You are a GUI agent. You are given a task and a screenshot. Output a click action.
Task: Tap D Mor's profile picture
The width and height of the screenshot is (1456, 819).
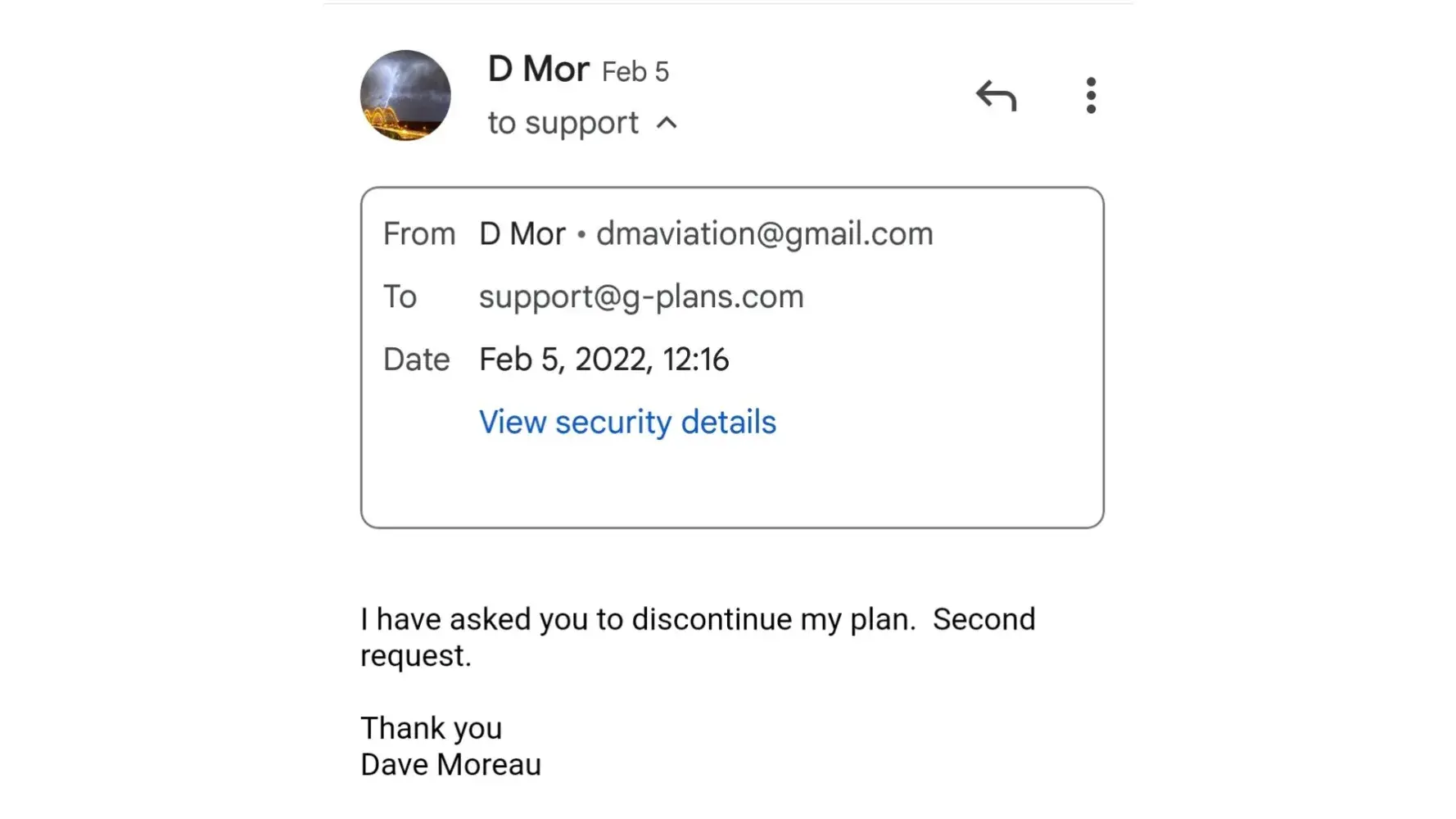click(405, 96)
